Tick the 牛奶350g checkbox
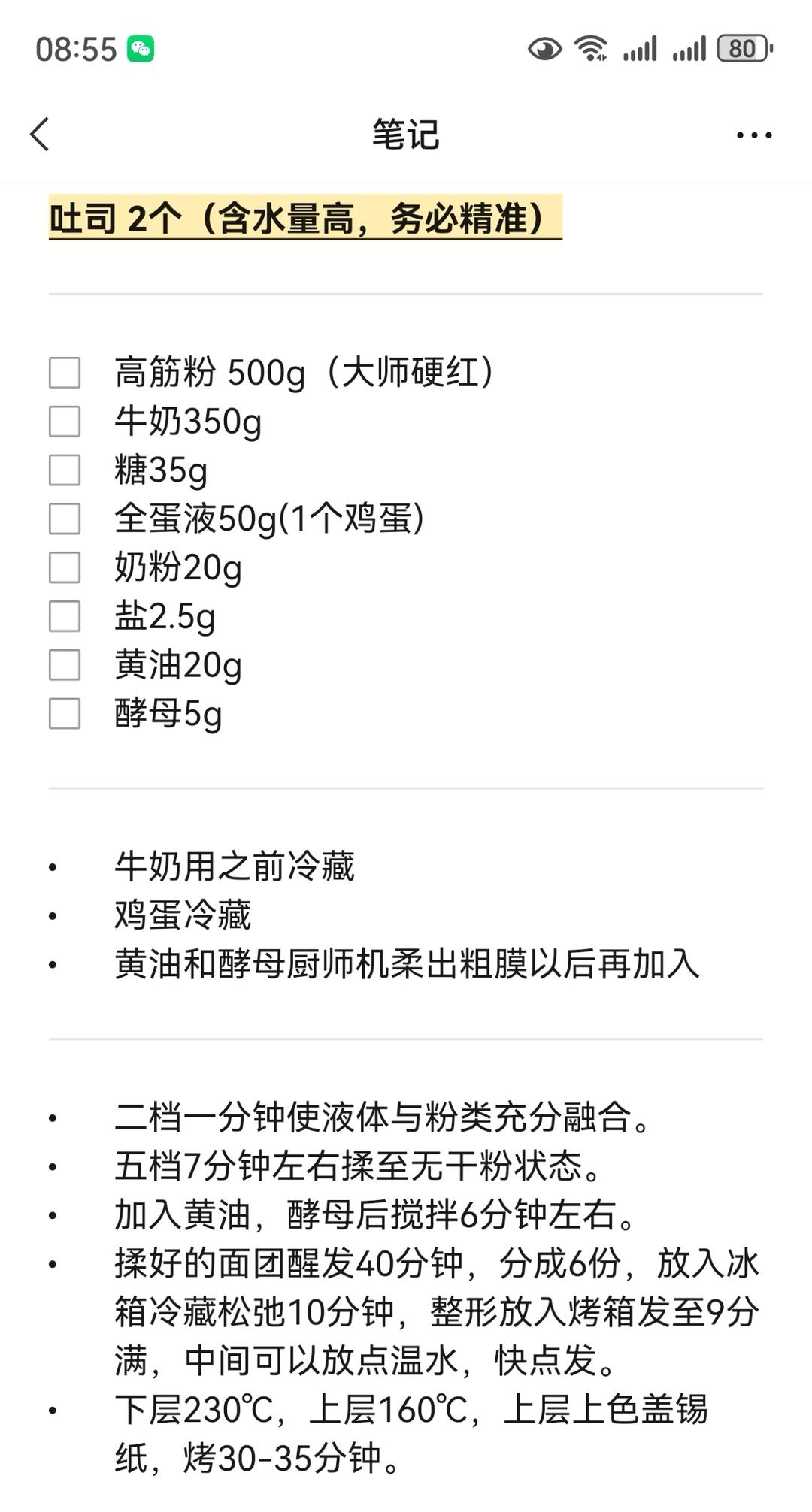Screen dimensions: 812x1512 [x=65, y=422]
